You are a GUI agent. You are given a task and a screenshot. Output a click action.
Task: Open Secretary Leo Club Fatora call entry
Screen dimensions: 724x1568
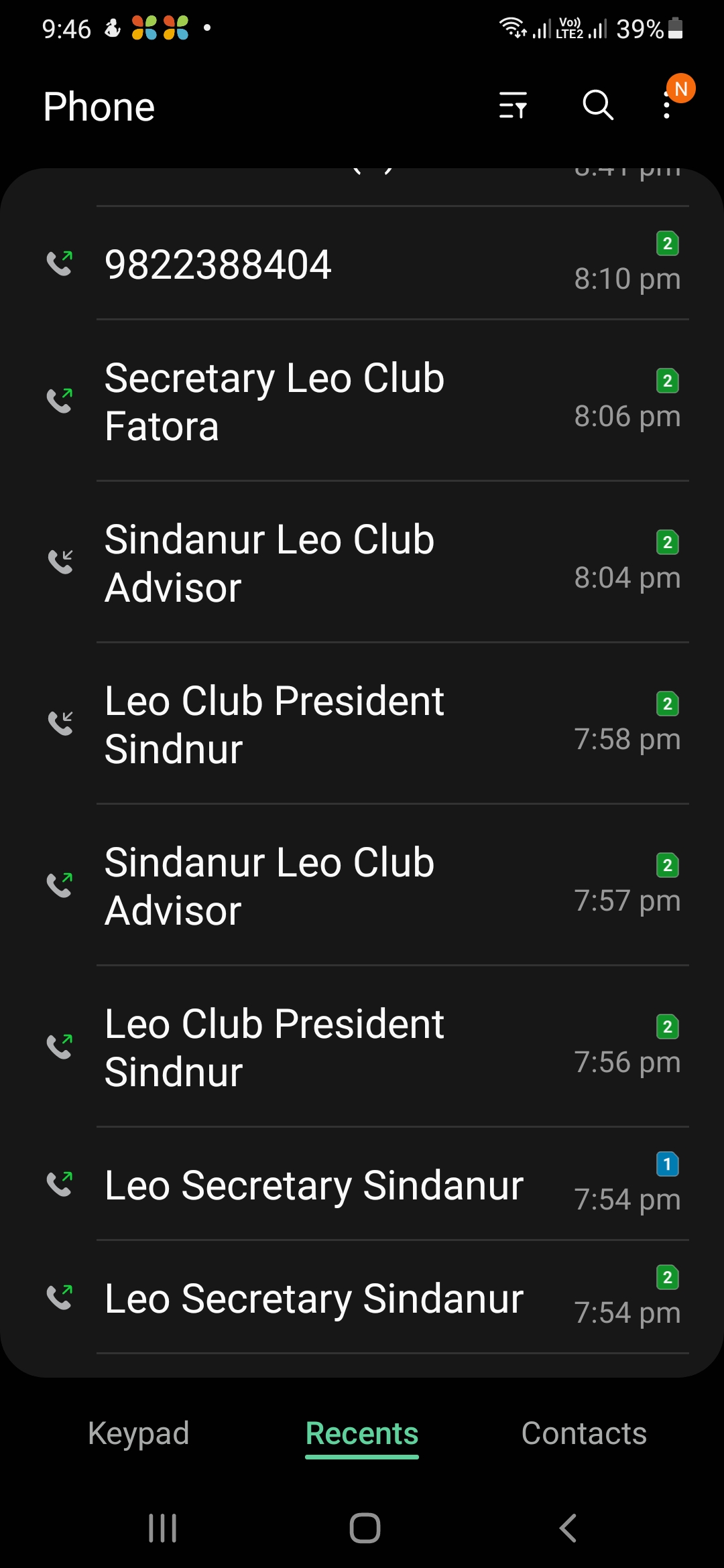pos(362,401)
